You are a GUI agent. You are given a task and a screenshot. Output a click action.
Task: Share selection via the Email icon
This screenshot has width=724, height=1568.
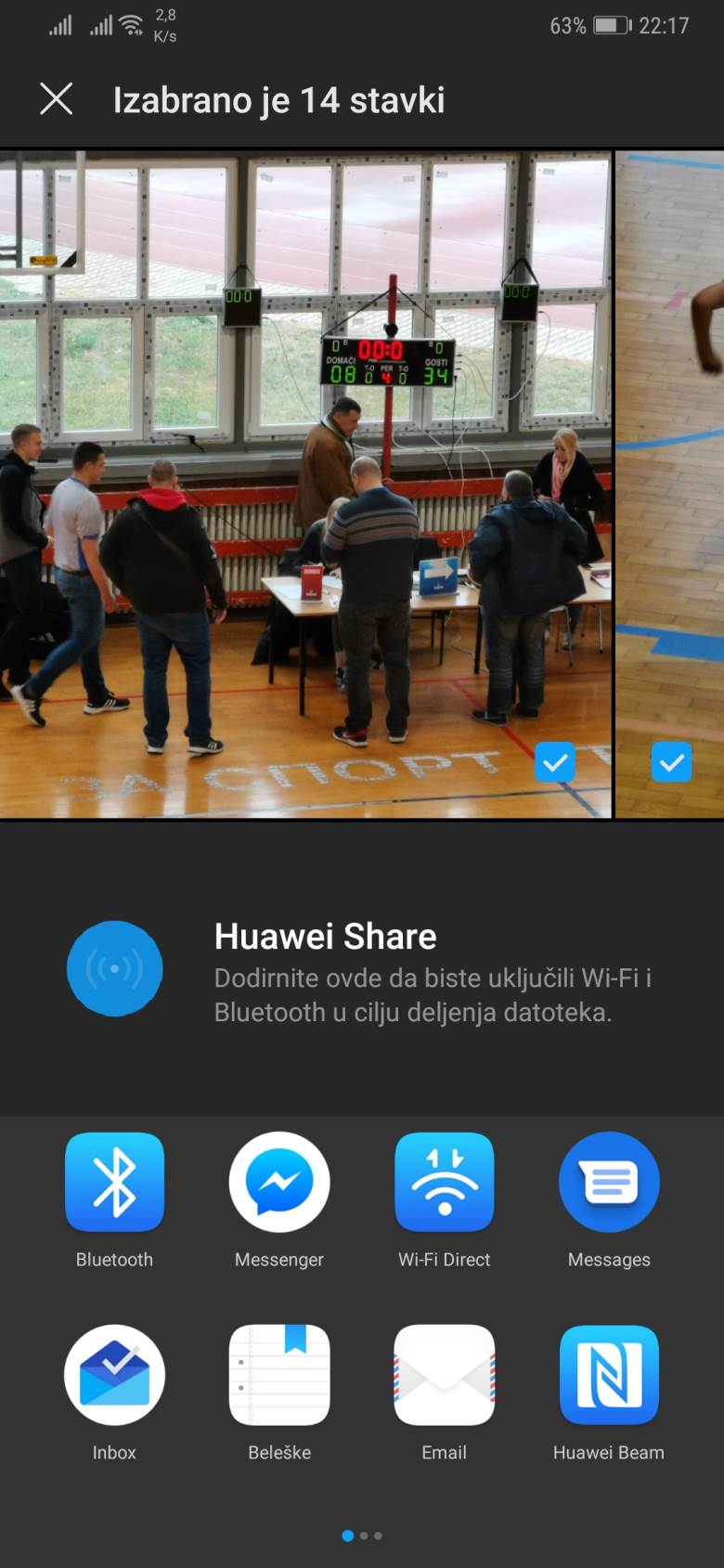click(x=444, y=1374)
